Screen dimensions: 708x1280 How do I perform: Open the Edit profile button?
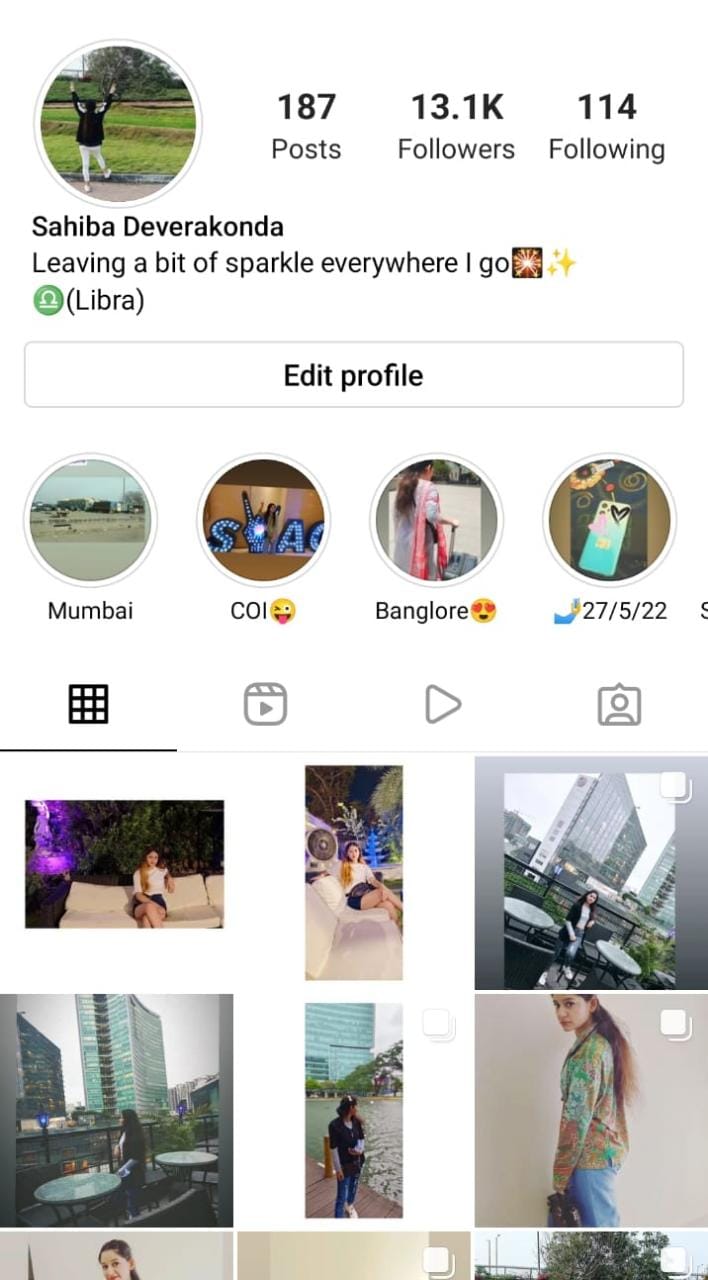pos(353,375)
